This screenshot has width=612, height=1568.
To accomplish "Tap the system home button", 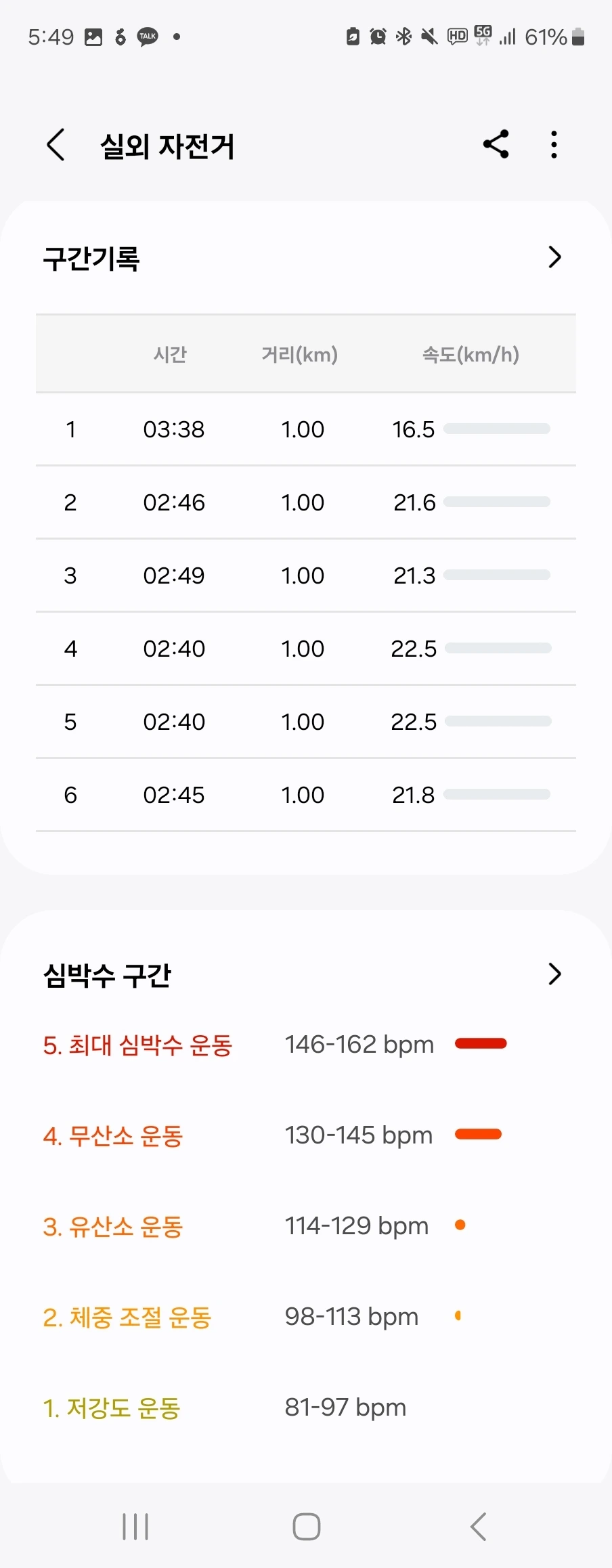I will (x=306, y=1526).
